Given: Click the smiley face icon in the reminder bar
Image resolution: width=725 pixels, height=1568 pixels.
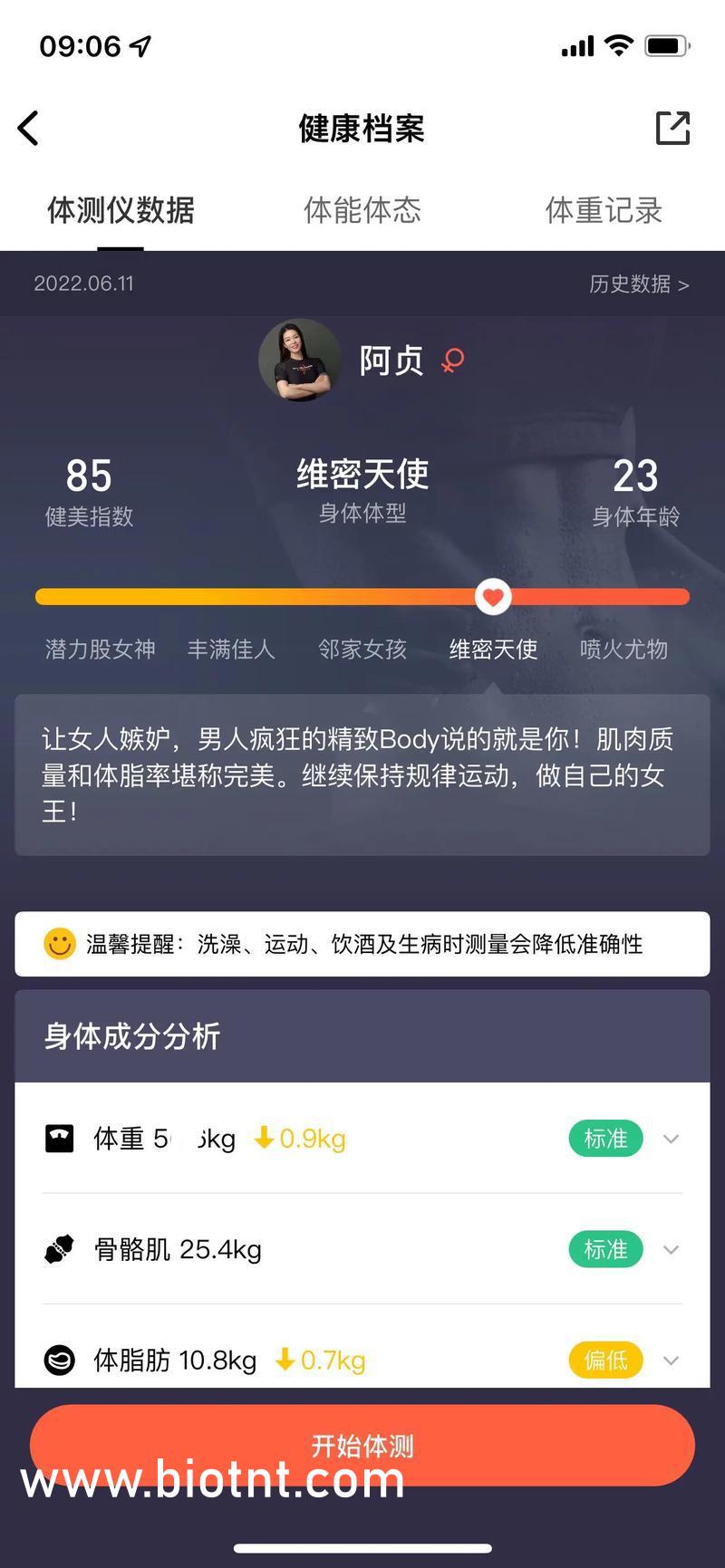Looking at the screenshot, I should (x=58, y=945).
